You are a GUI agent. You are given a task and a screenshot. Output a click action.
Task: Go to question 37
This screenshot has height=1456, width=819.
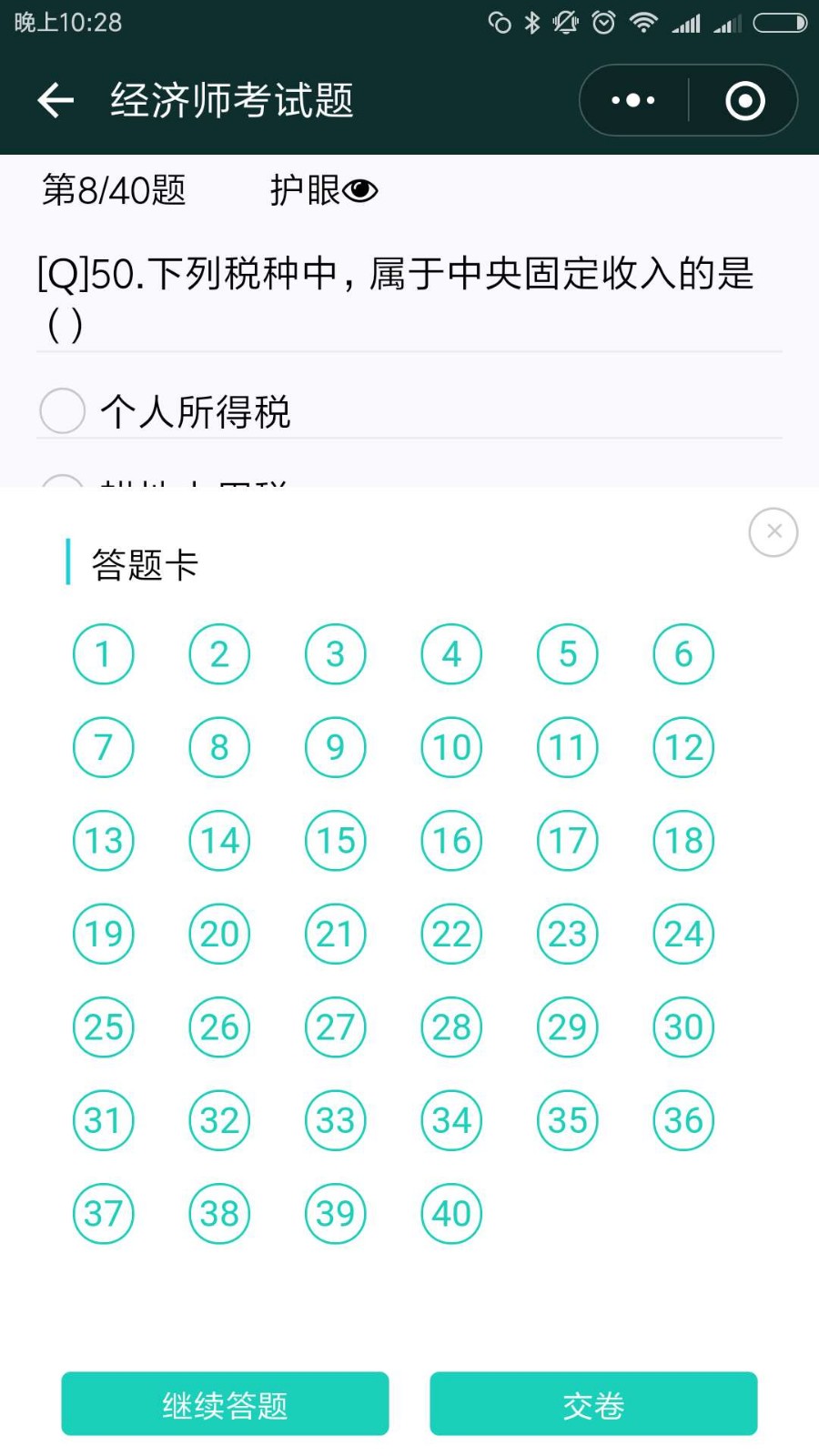click(x=104, y=1214)
